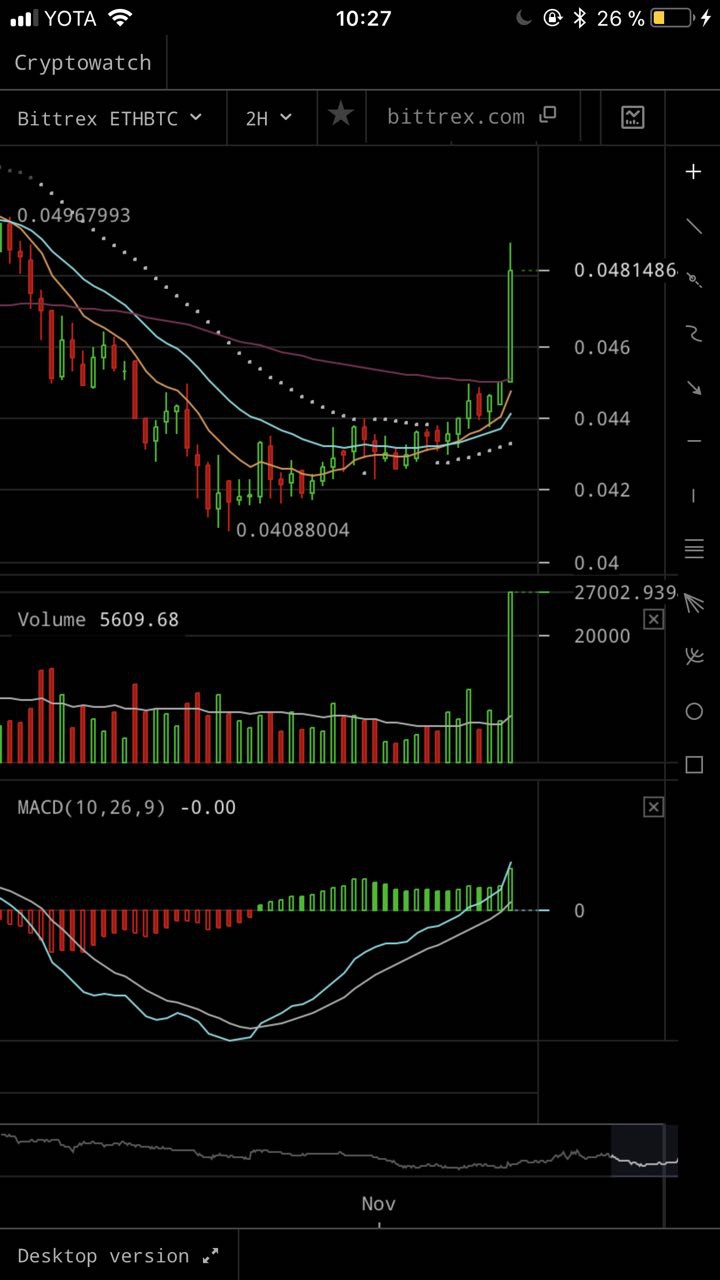Viewport: 720px width, 1280px height.
Task: Select the trend line drawing tool
Action: (693, 226)
